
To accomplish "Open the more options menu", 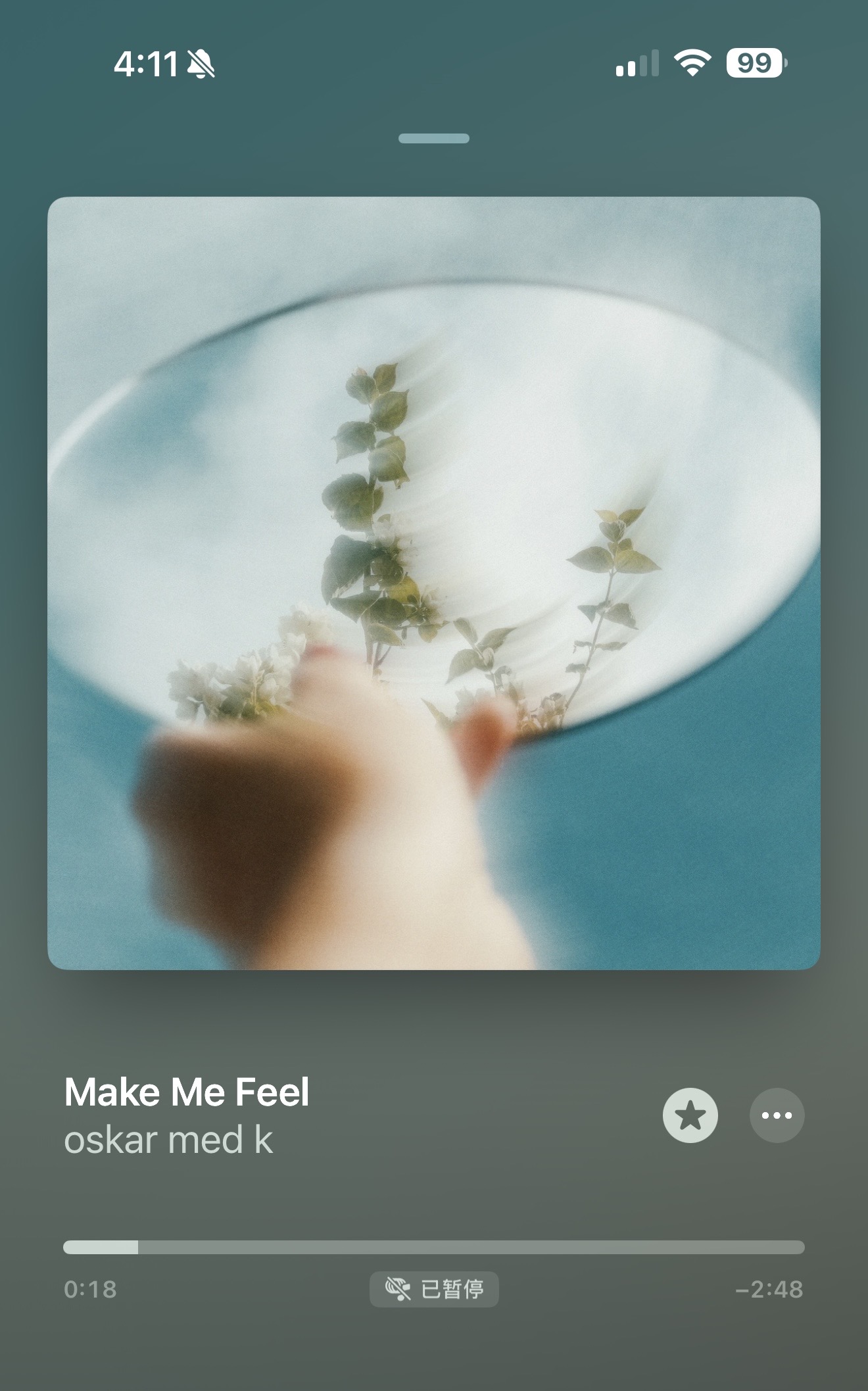I will point(777,1115).
